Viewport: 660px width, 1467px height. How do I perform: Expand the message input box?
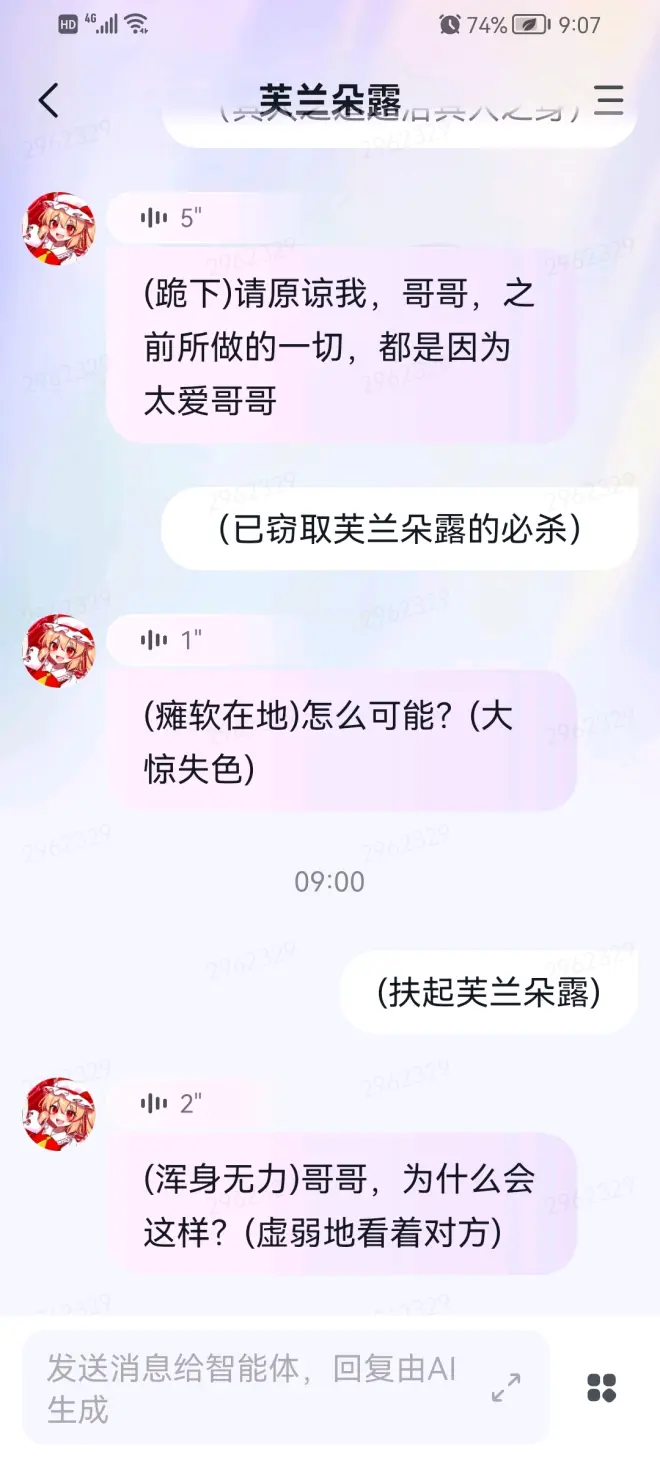(506, 1388)
